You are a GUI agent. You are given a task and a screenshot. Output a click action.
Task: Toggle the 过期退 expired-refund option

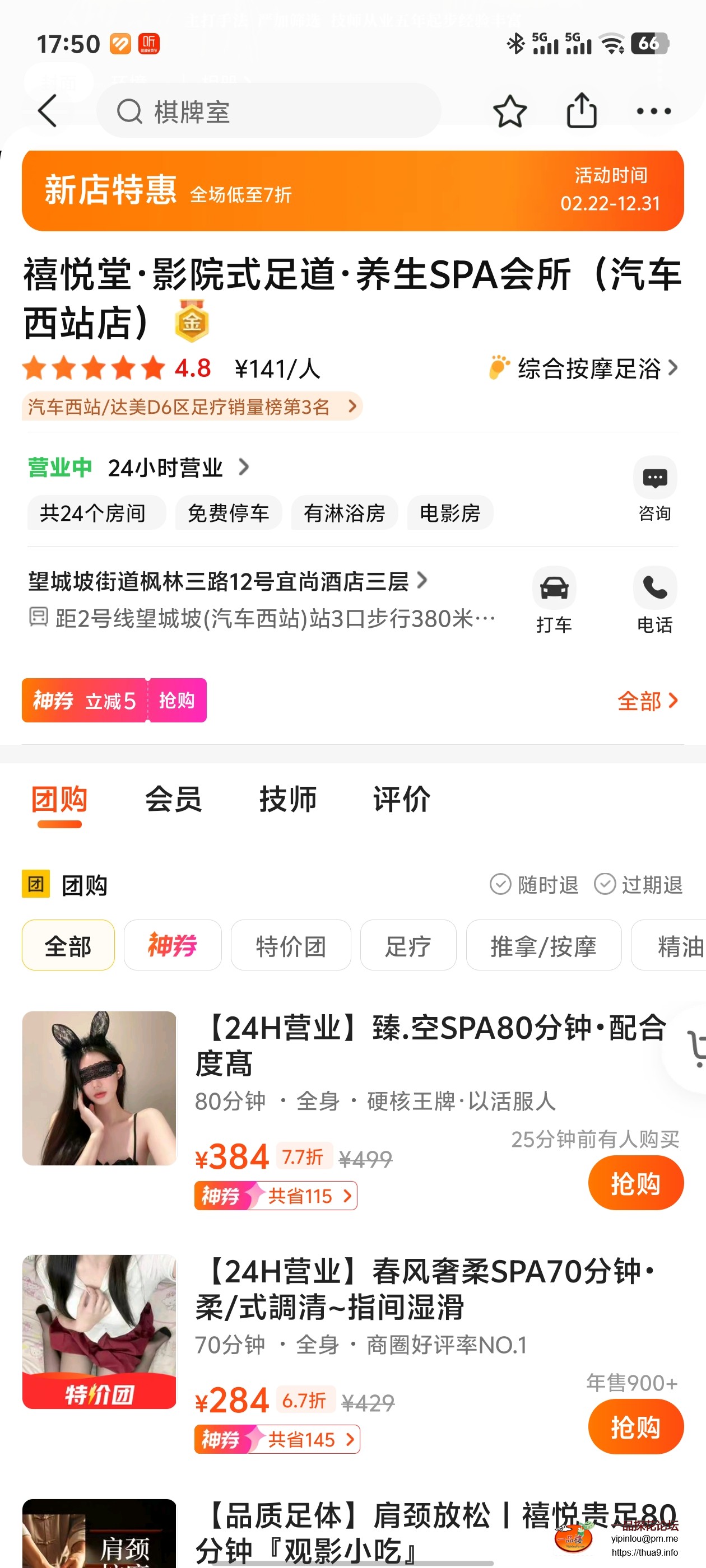tap(639, 884)
